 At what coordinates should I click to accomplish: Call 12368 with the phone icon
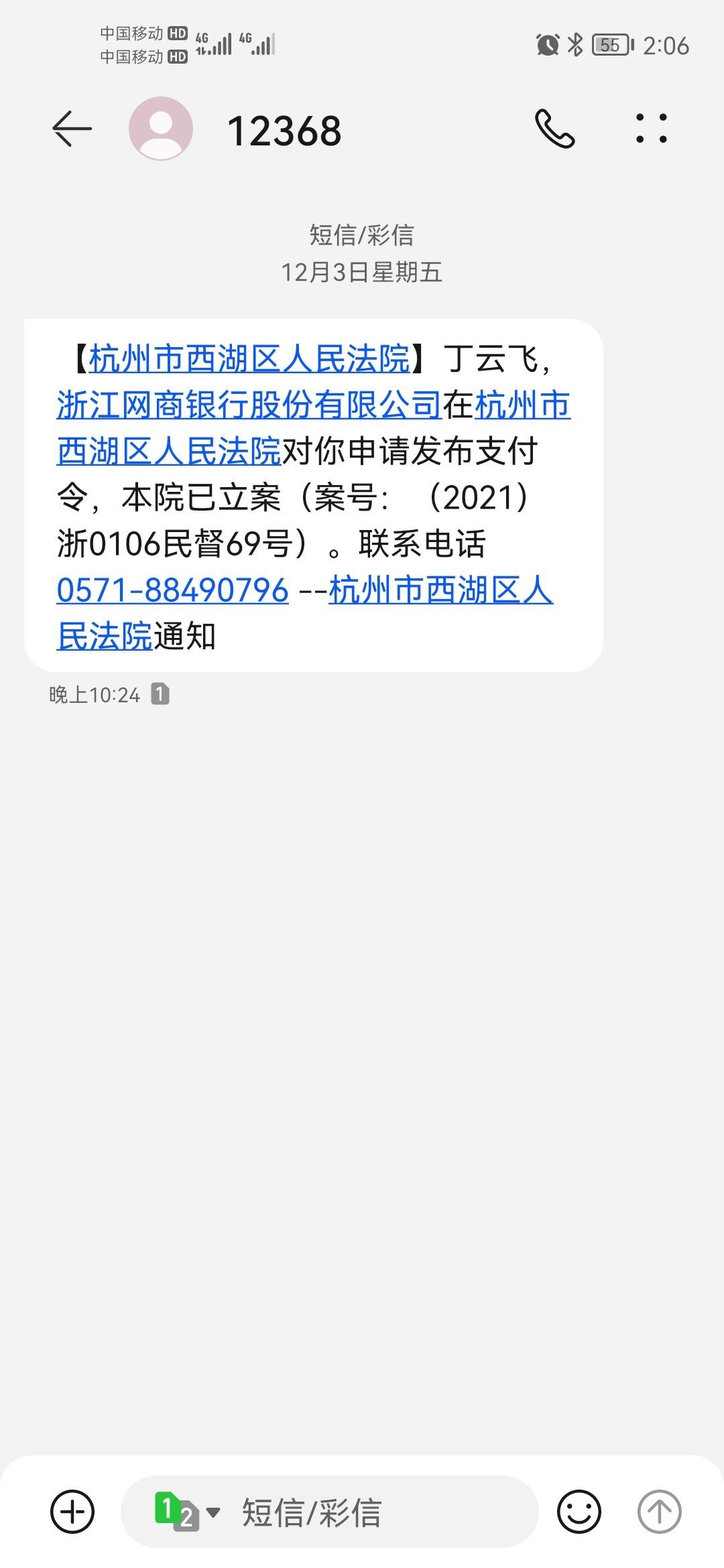click(x=554, y=129)
